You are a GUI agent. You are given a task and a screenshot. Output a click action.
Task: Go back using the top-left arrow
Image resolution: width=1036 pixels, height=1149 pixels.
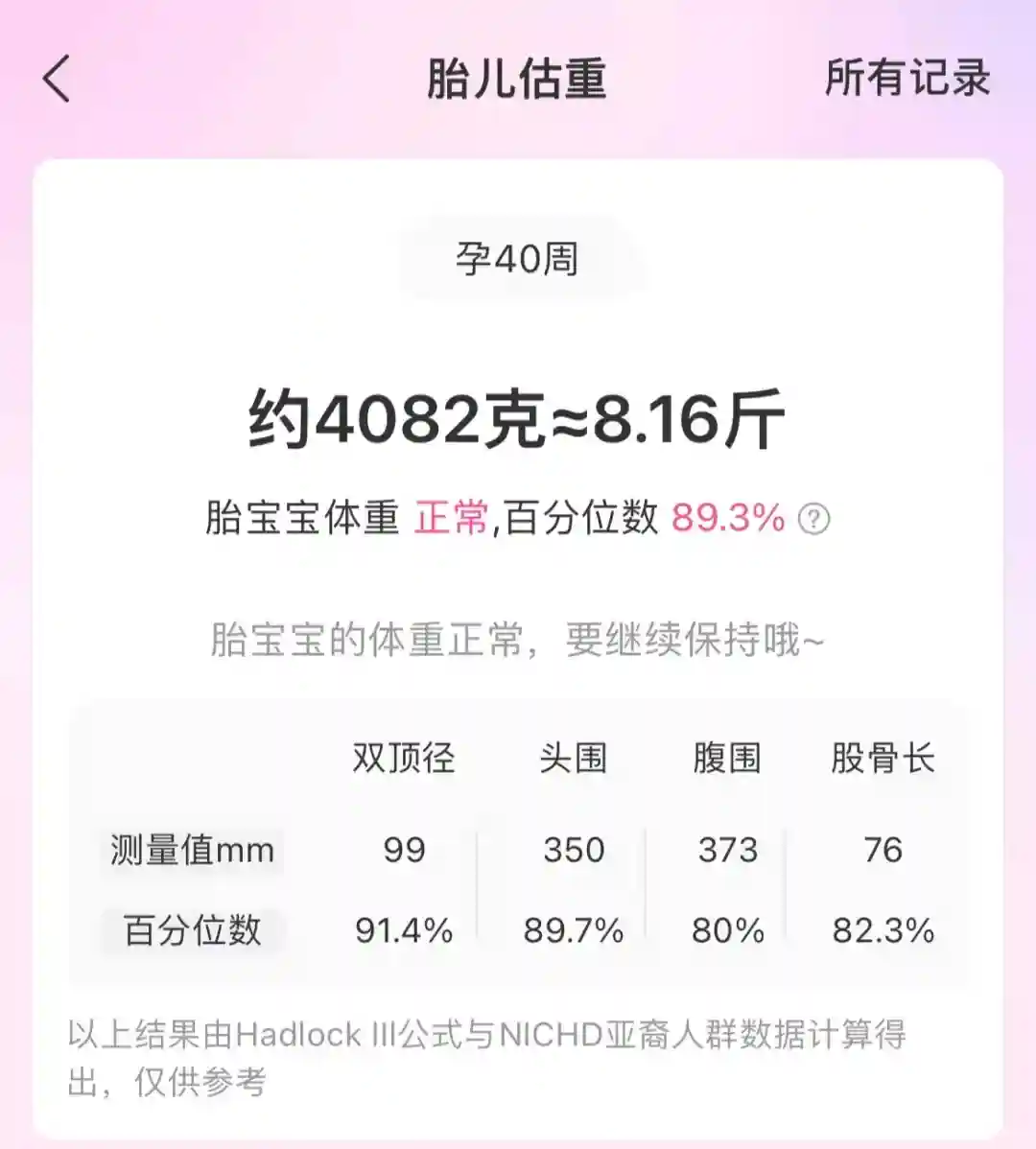(58, 79)
